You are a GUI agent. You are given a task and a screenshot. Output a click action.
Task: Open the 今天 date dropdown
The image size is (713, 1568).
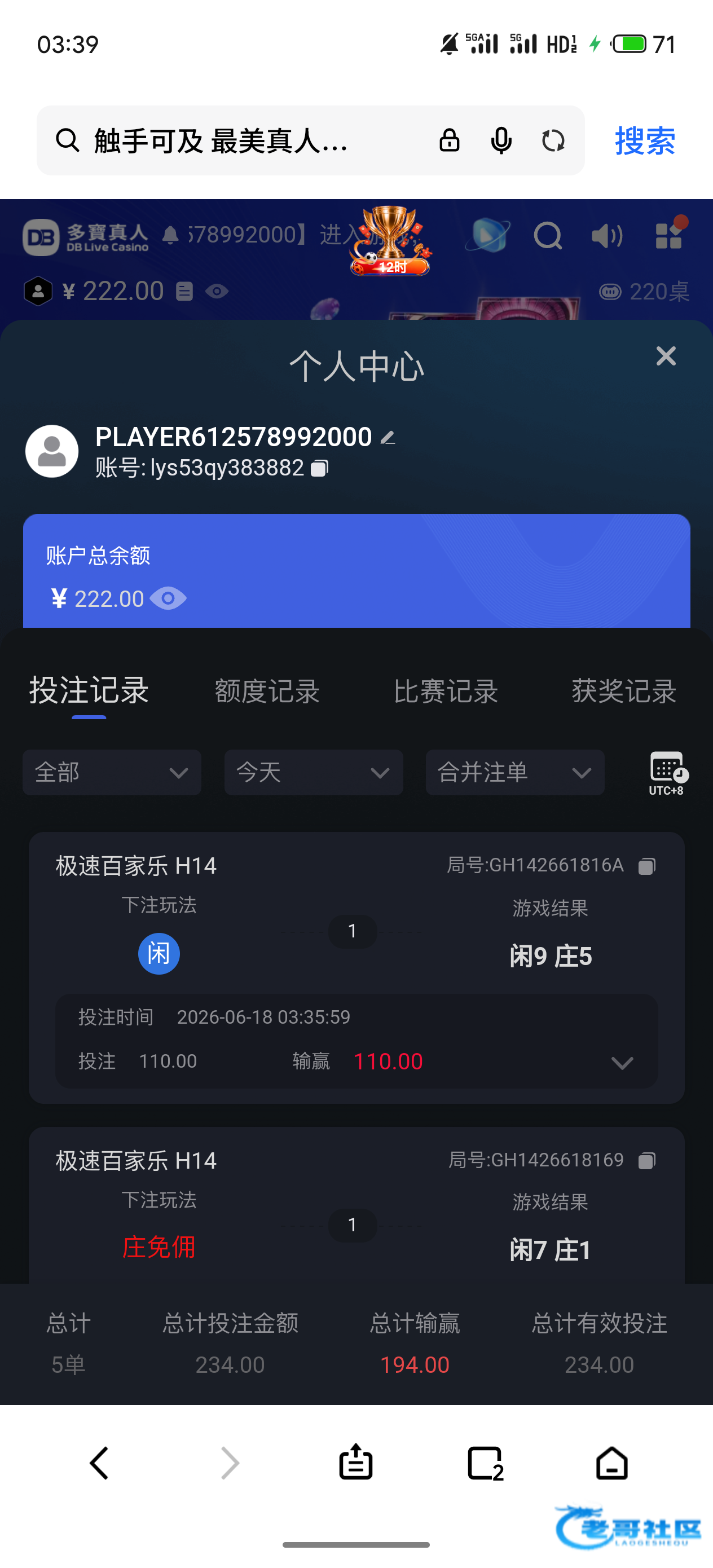coord(314,772)
